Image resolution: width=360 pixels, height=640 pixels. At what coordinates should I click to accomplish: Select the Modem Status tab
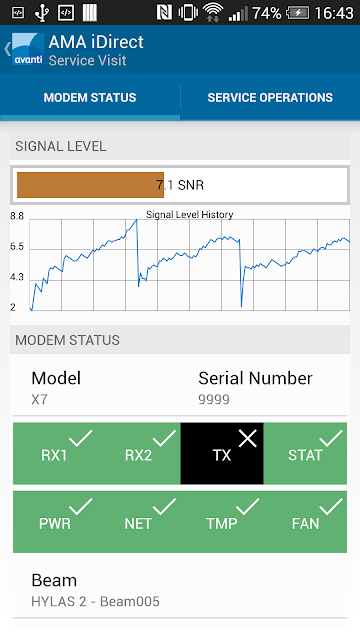tap(90, 98)
